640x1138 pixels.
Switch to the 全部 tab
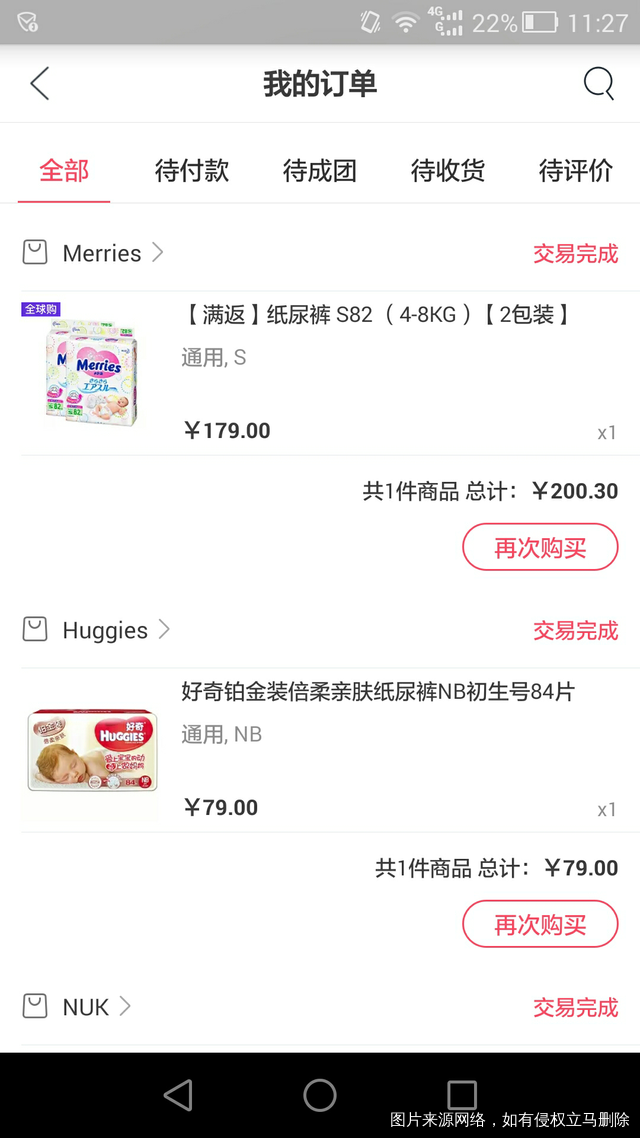[64, 171]
